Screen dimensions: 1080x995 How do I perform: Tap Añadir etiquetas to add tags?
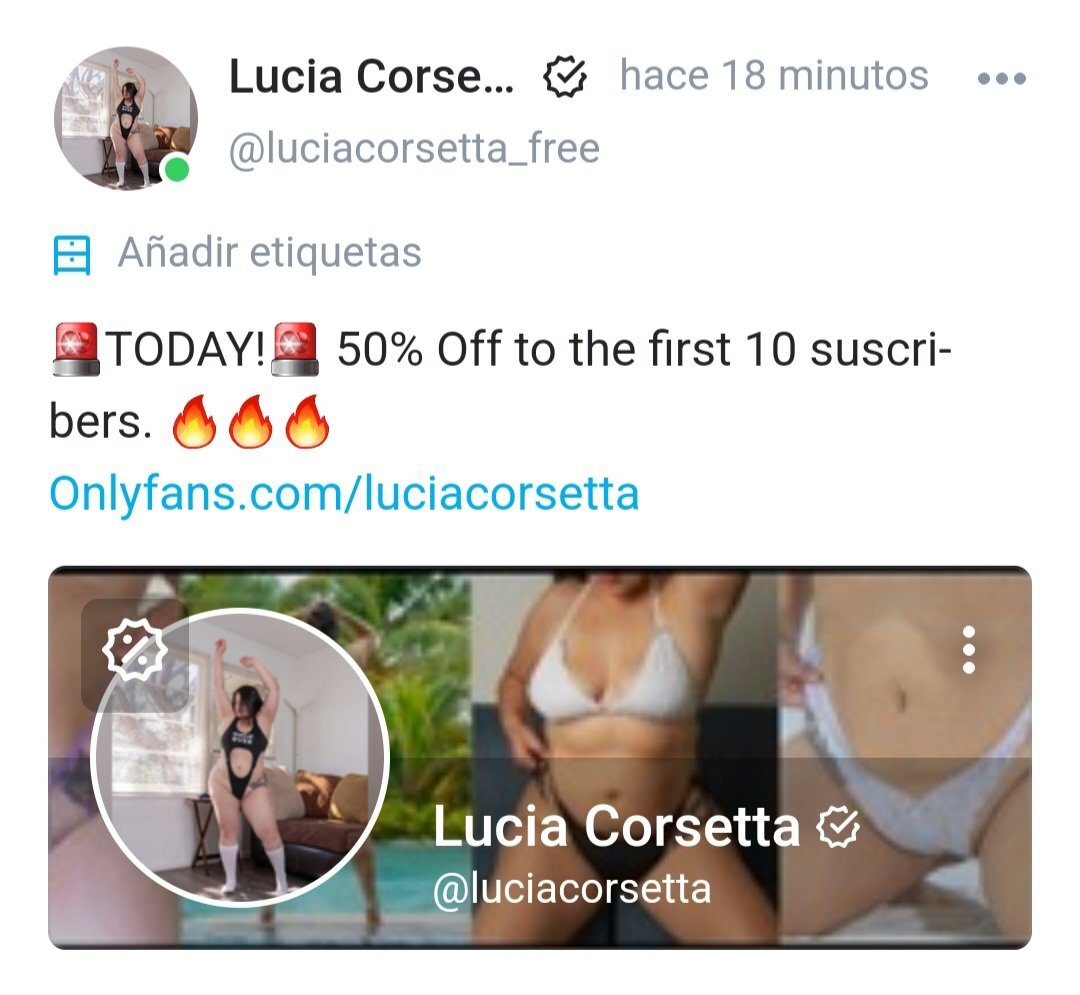click(268, 254)
